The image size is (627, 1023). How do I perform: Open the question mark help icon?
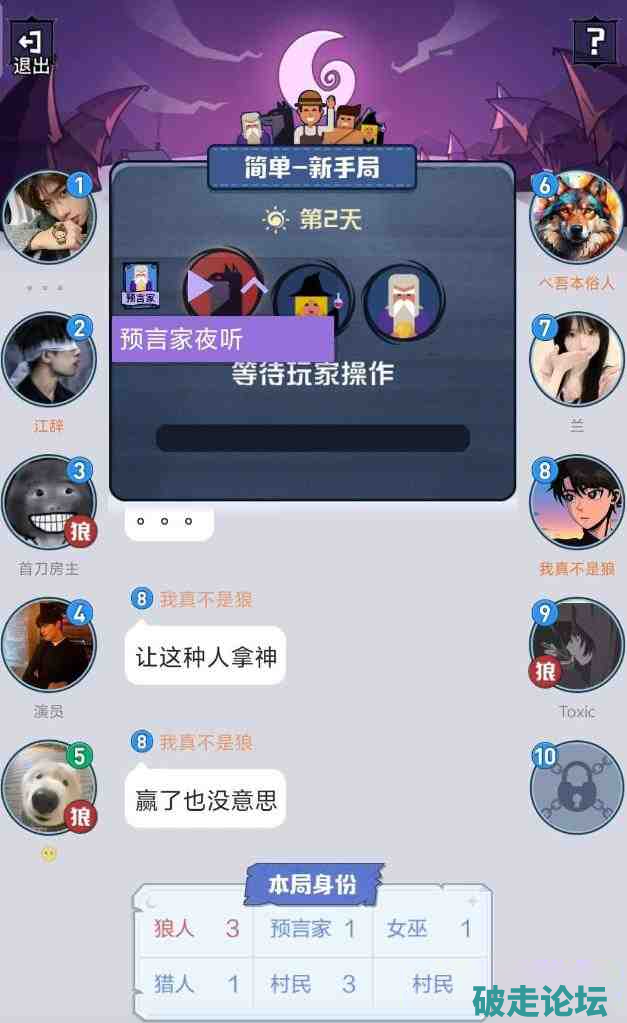point(595,43)
